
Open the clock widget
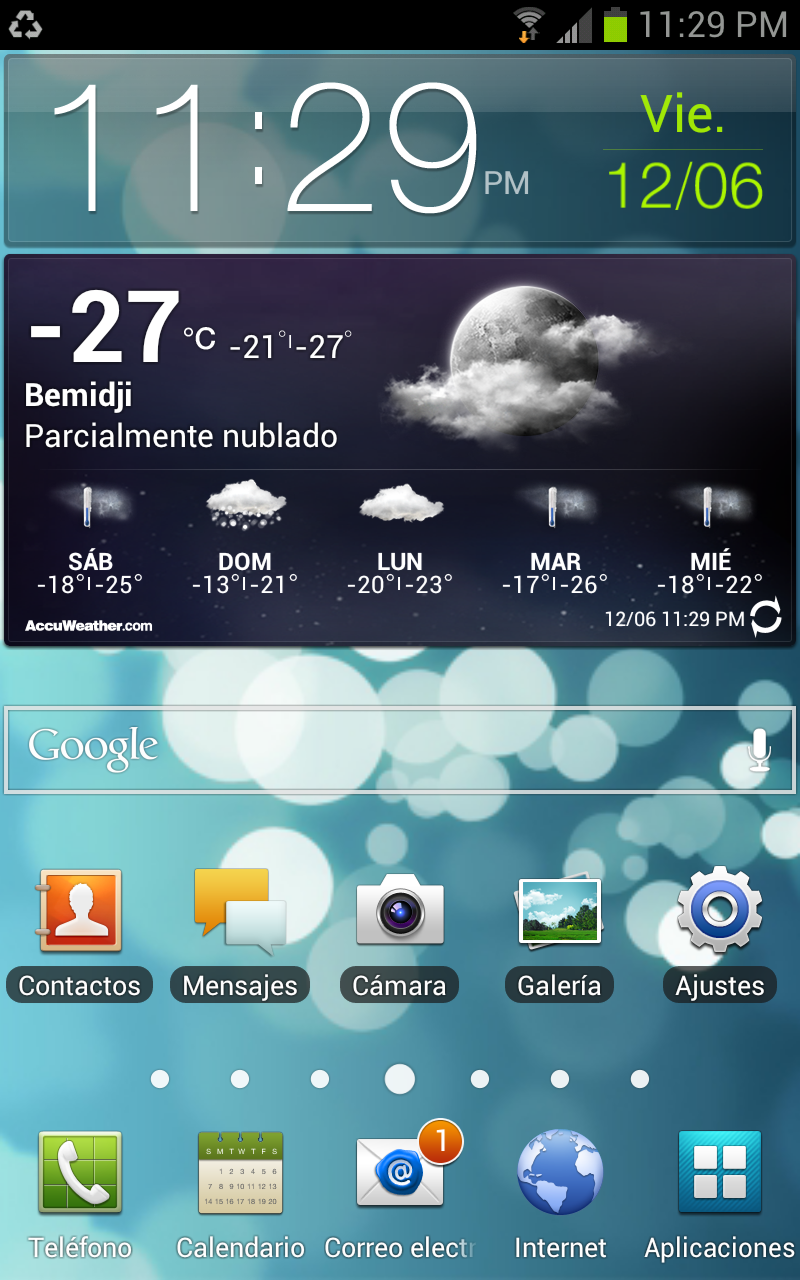(x=290, y=150)
